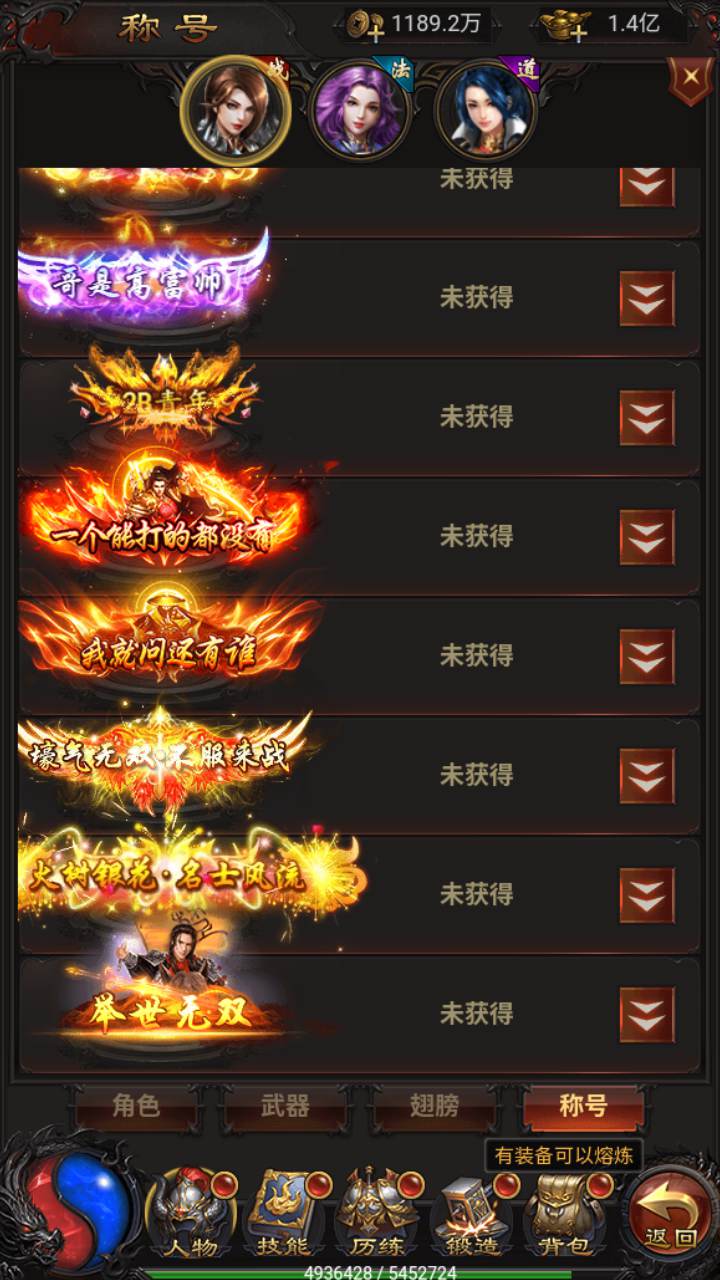Select the warrior (战) character portrait
The height and width of the screenshot is (1280, 720).
(236, 110)
